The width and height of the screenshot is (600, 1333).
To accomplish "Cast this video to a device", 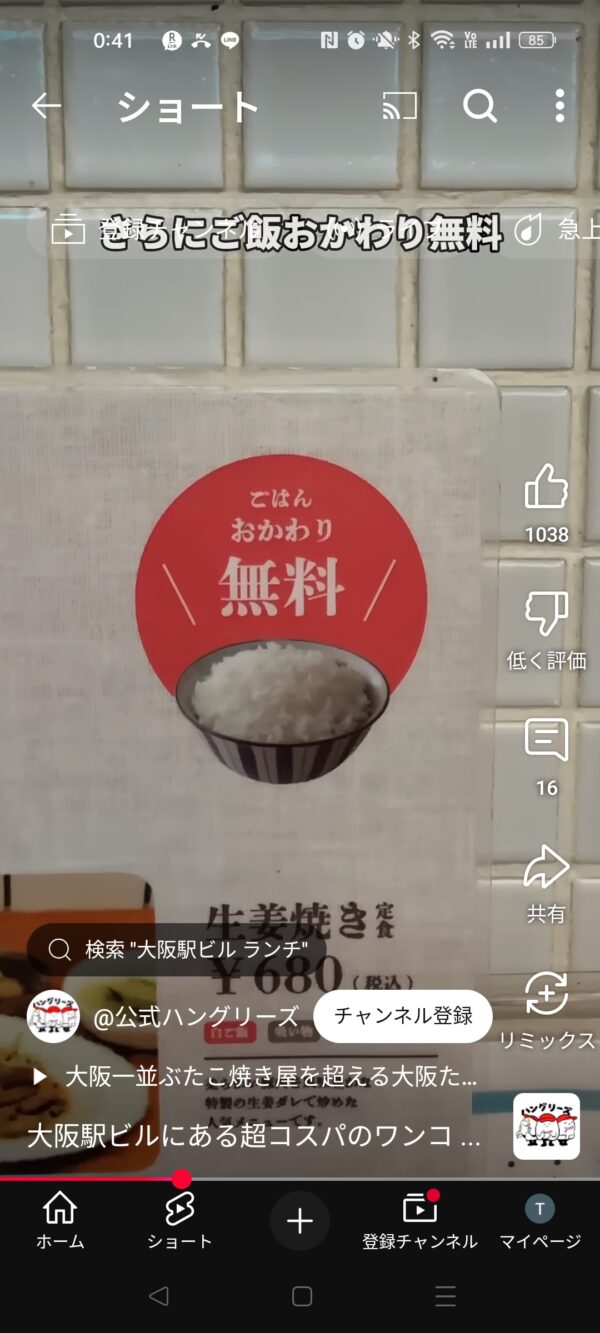I will [x=399, y=105].
